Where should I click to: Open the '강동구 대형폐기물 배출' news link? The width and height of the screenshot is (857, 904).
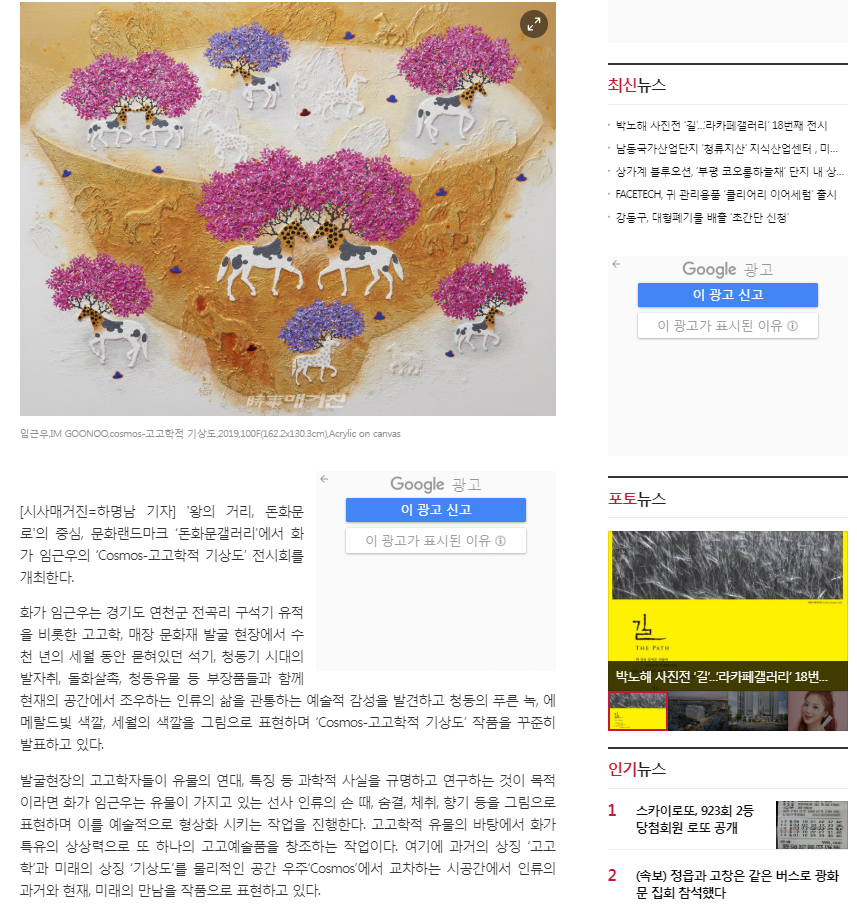tap(703, 217)
